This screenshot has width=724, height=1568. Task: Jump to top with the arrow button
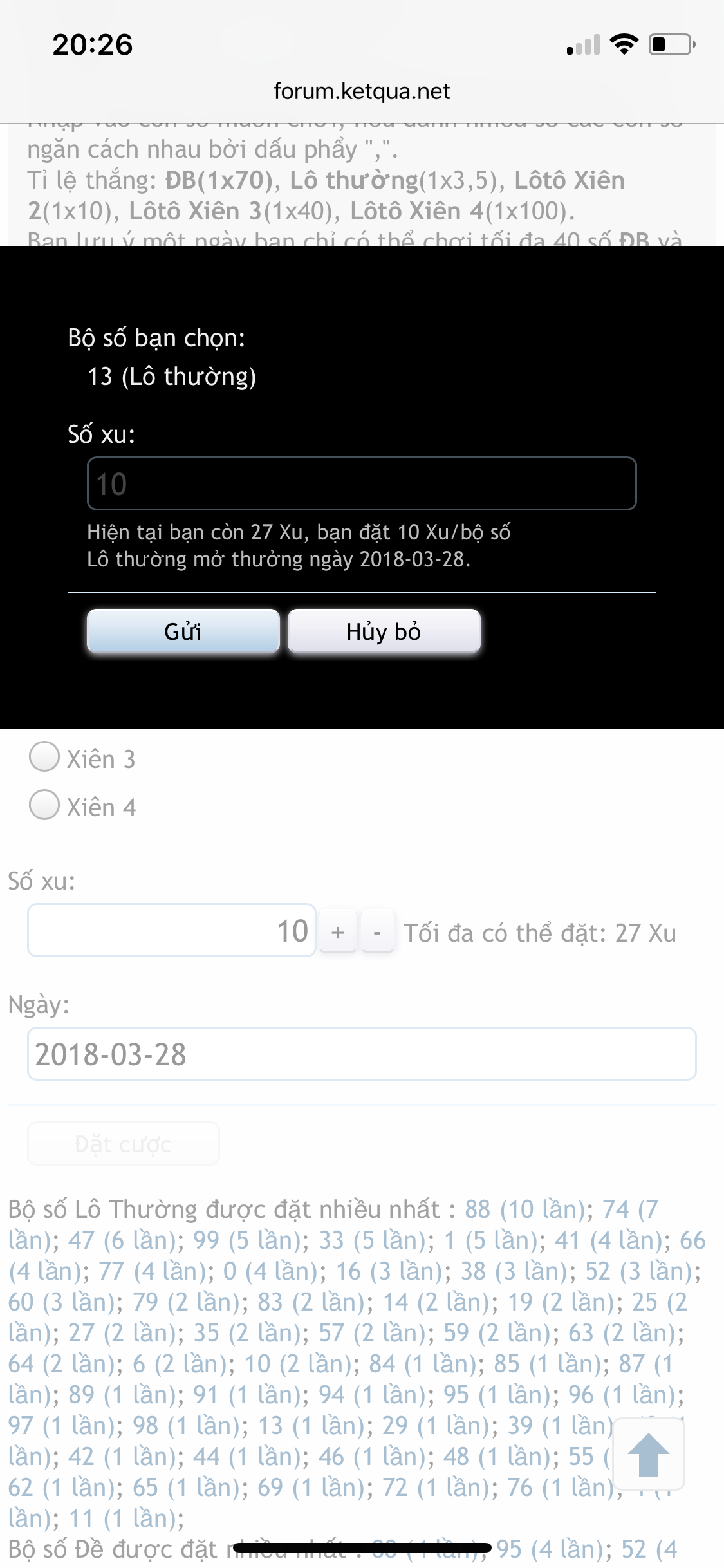pos(648,1455)
